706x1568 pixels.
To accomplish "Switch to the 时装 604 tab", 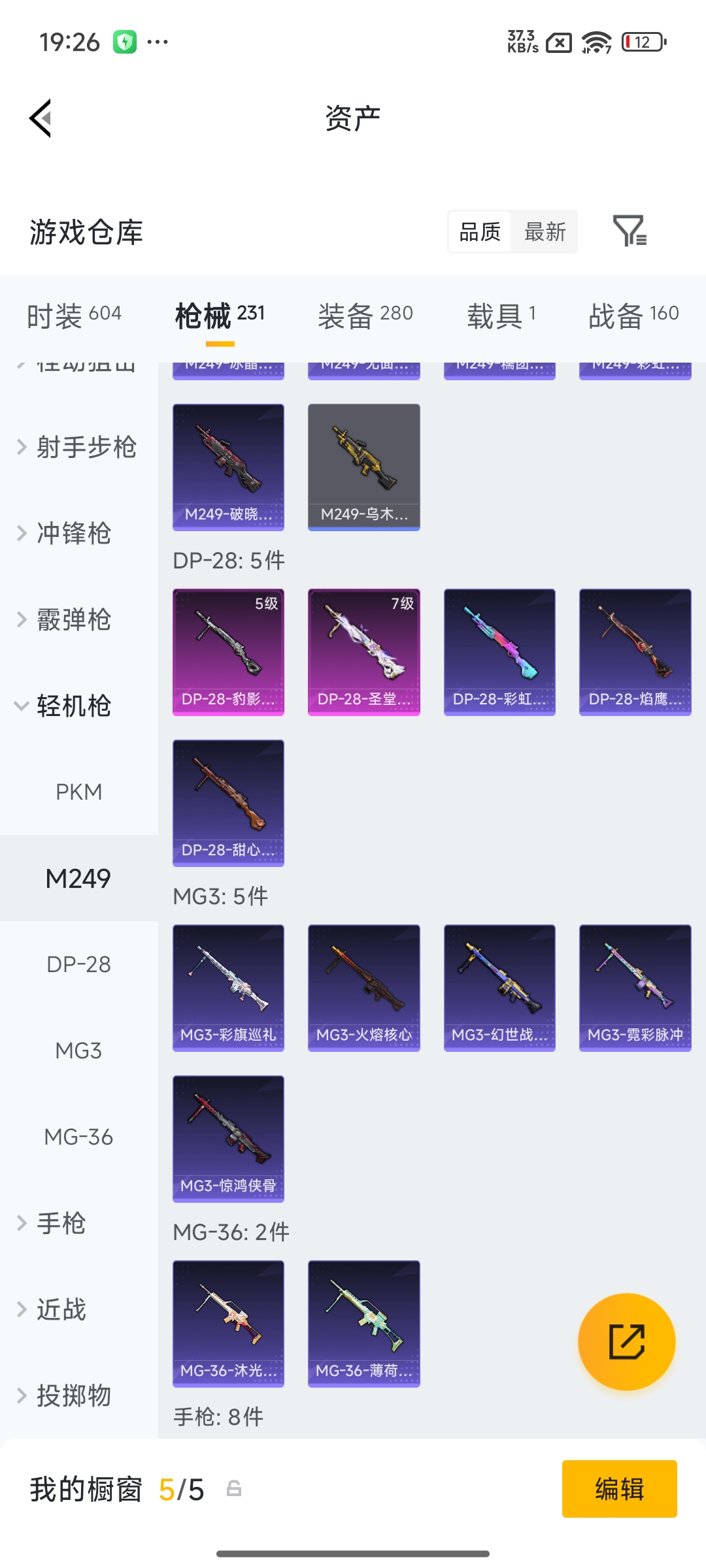I will (x=74, y=316).
